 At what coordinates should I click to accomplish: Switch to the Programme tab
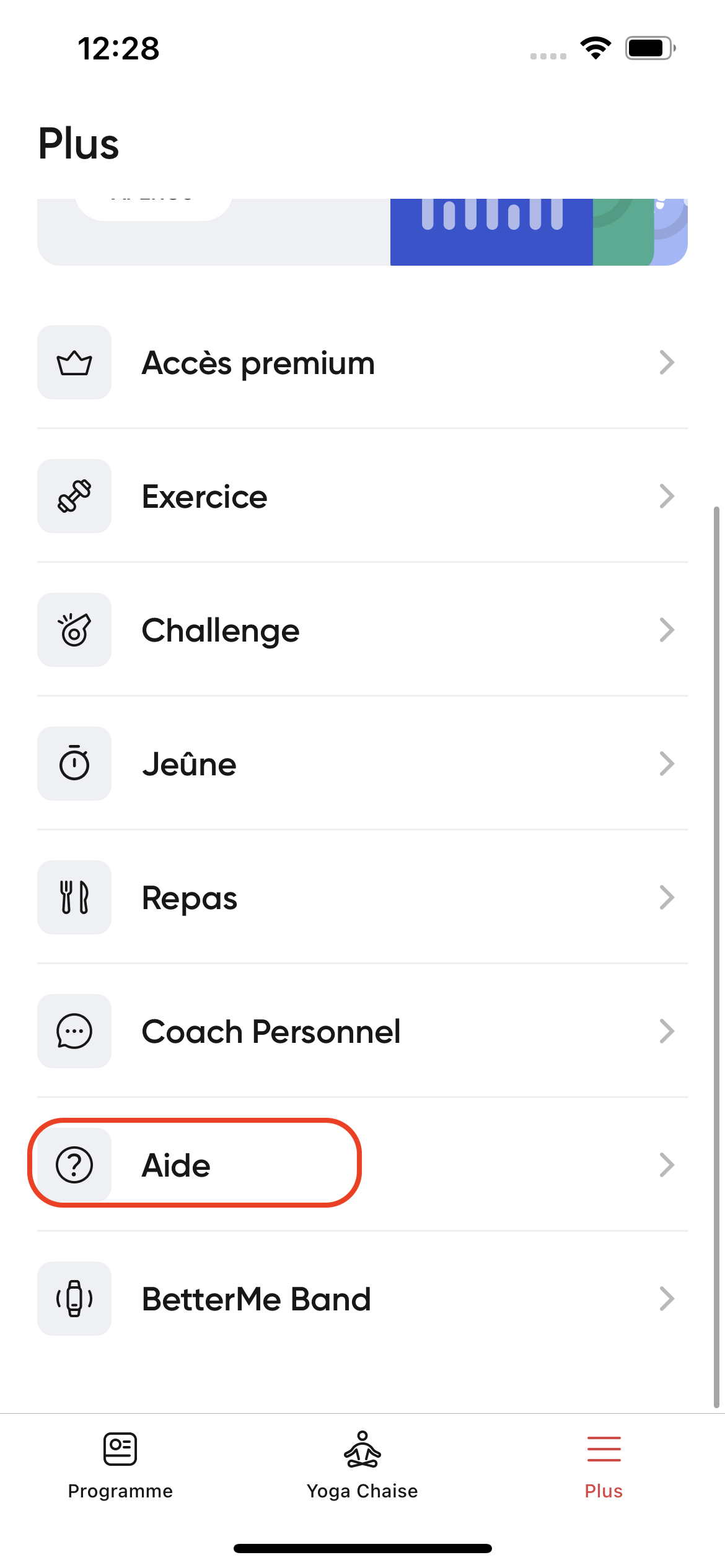(x=120, y=1465)
